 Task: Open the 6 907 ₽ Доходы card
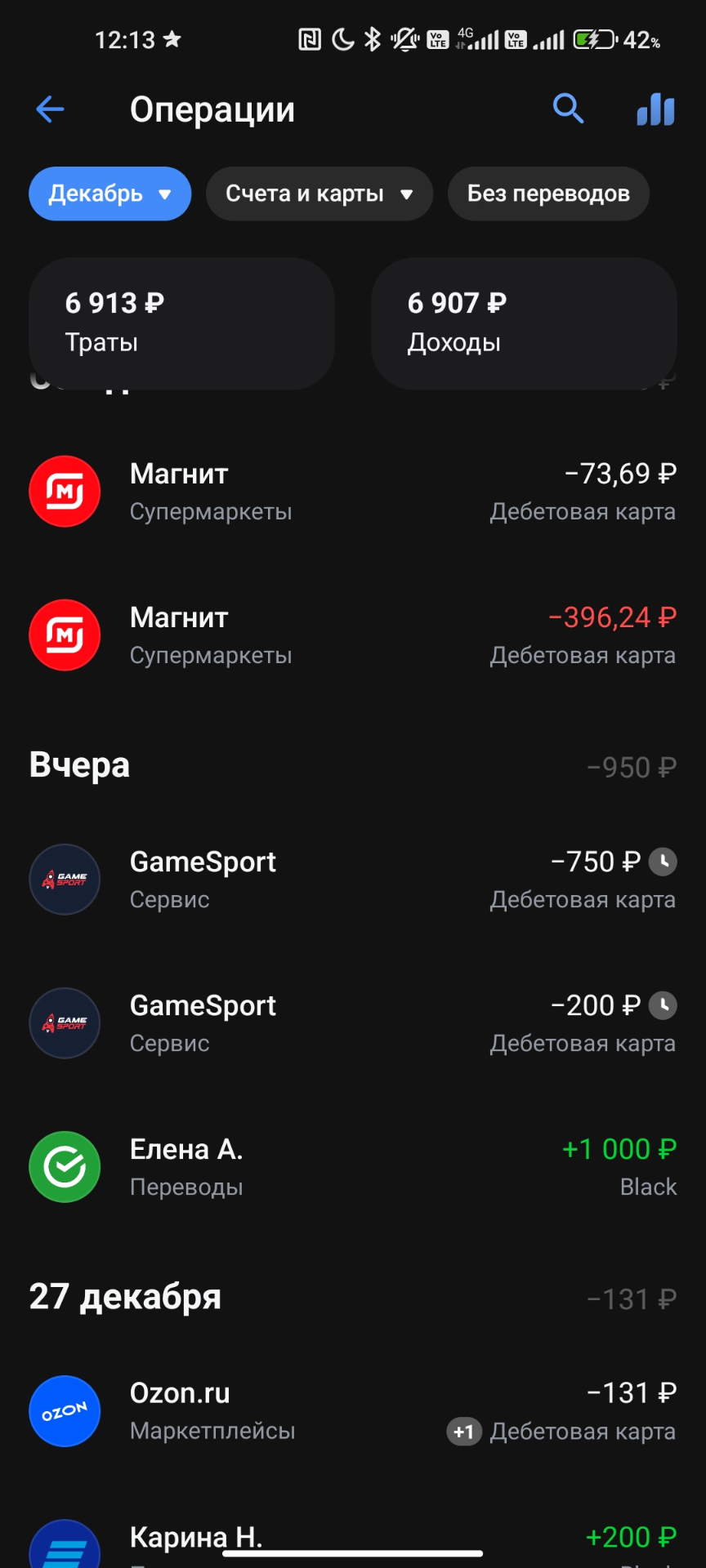(524, 323)
